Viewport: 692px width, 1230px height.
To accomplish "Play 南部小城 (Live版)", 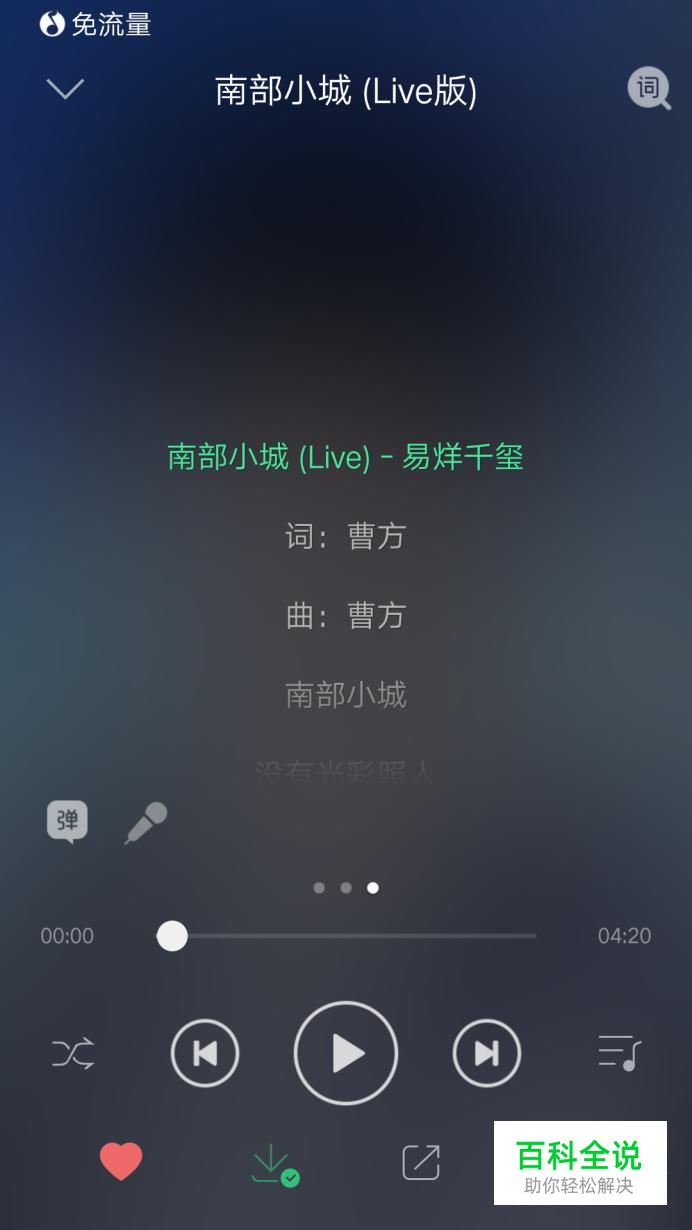I will (x=346, y=1053).
